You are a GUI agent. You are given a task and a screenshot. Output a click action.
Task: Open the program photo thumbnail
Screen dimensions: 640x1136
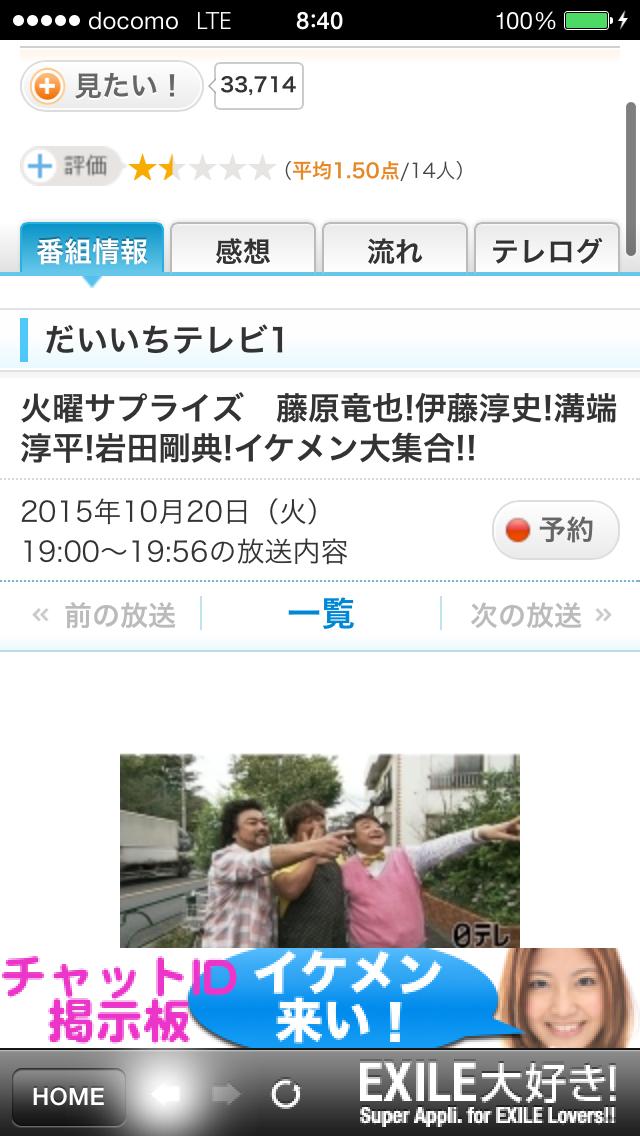pyautogui.click(x=320, y=850)
